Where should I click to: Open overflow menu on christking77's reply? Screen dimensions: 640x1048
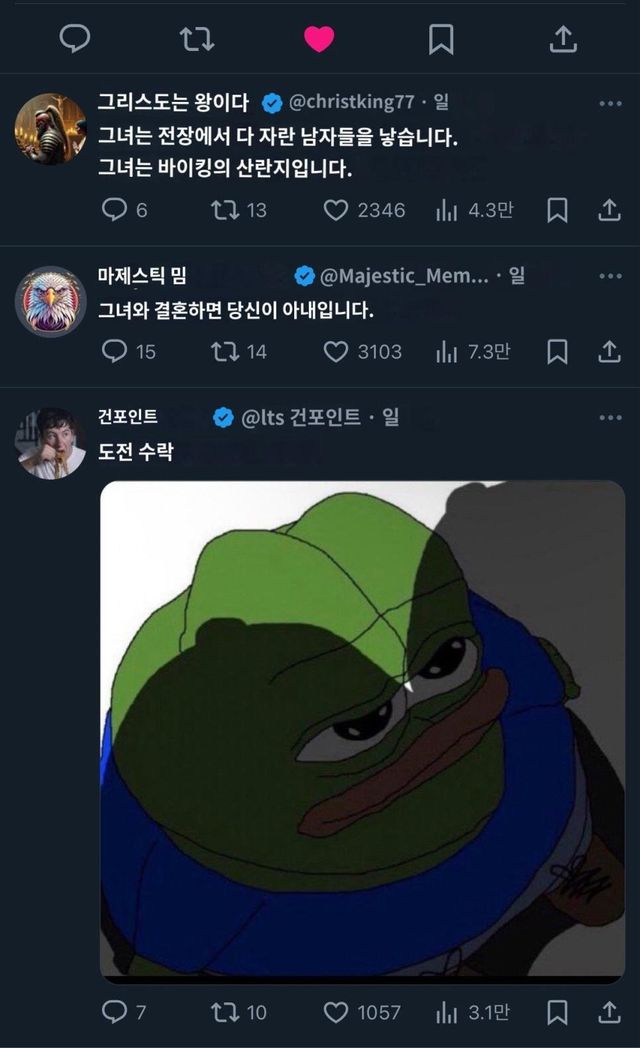(x=610, y=103)
